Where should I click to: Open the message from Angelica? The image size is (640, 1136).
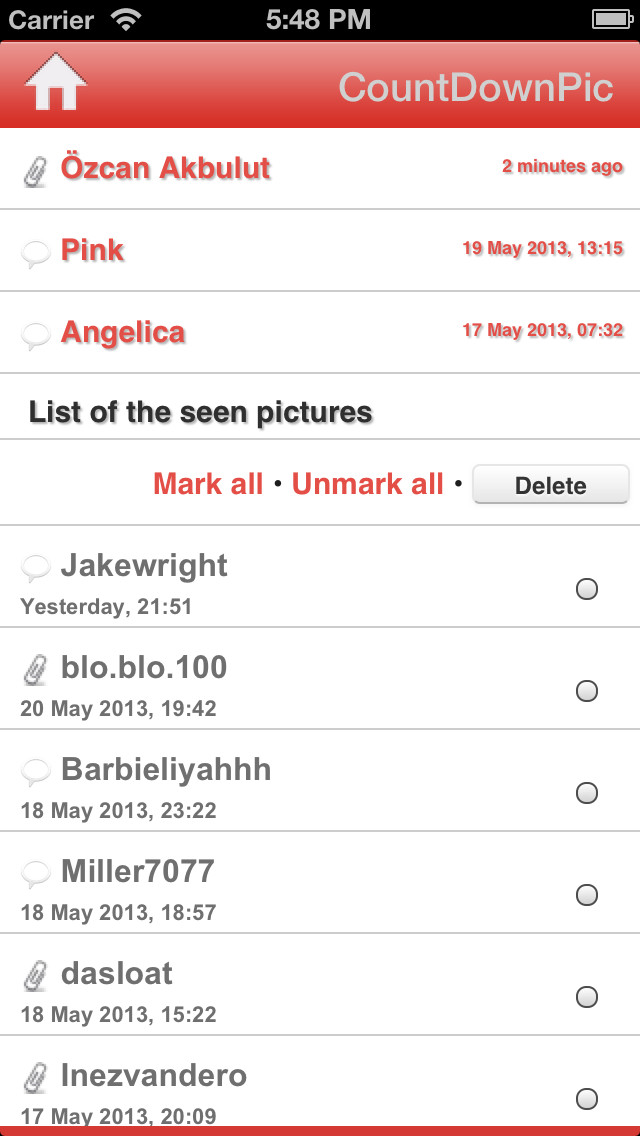[x=320, y=333]
